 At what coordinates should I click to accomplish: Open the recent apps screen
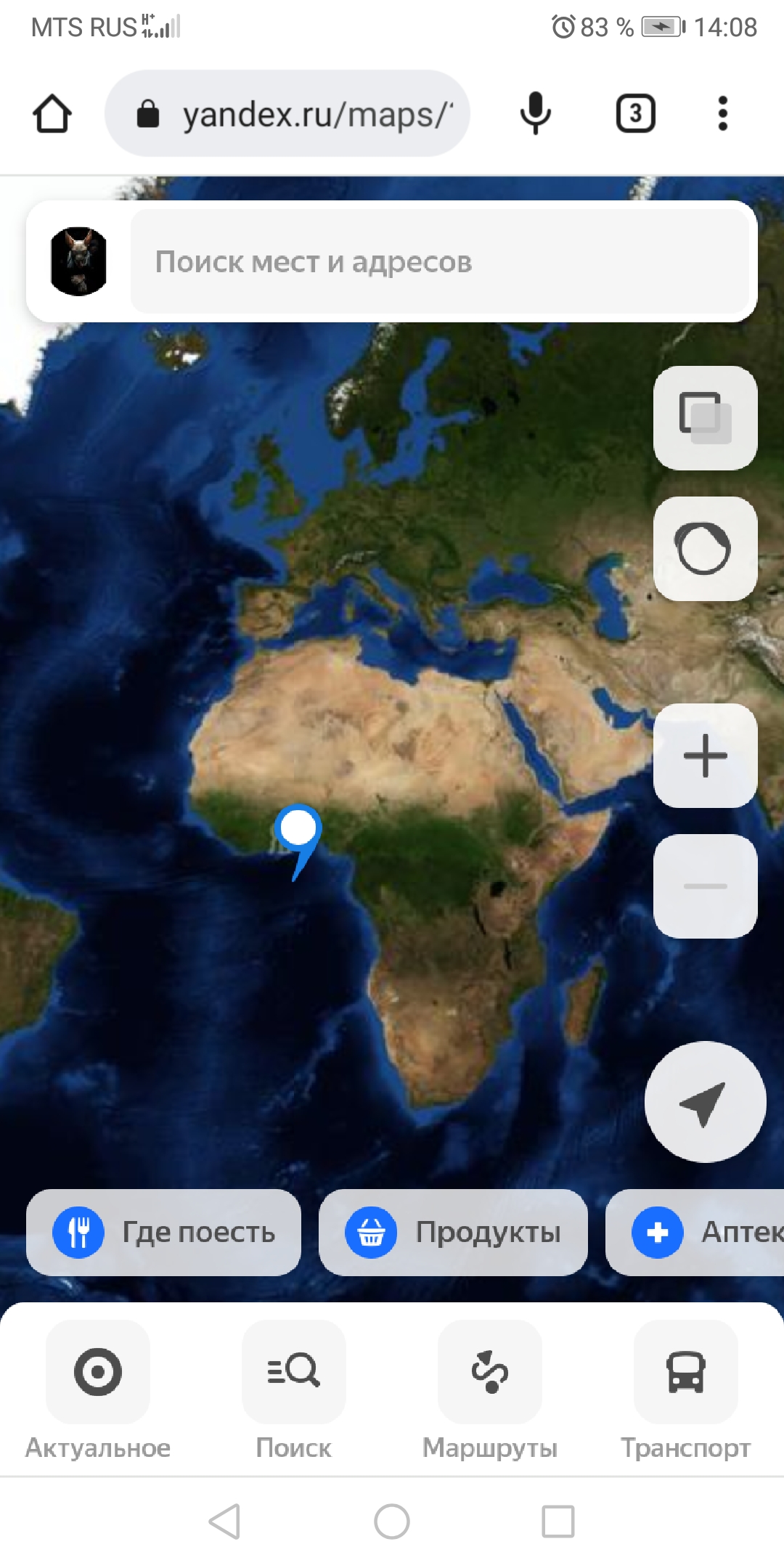point(558,1521)
